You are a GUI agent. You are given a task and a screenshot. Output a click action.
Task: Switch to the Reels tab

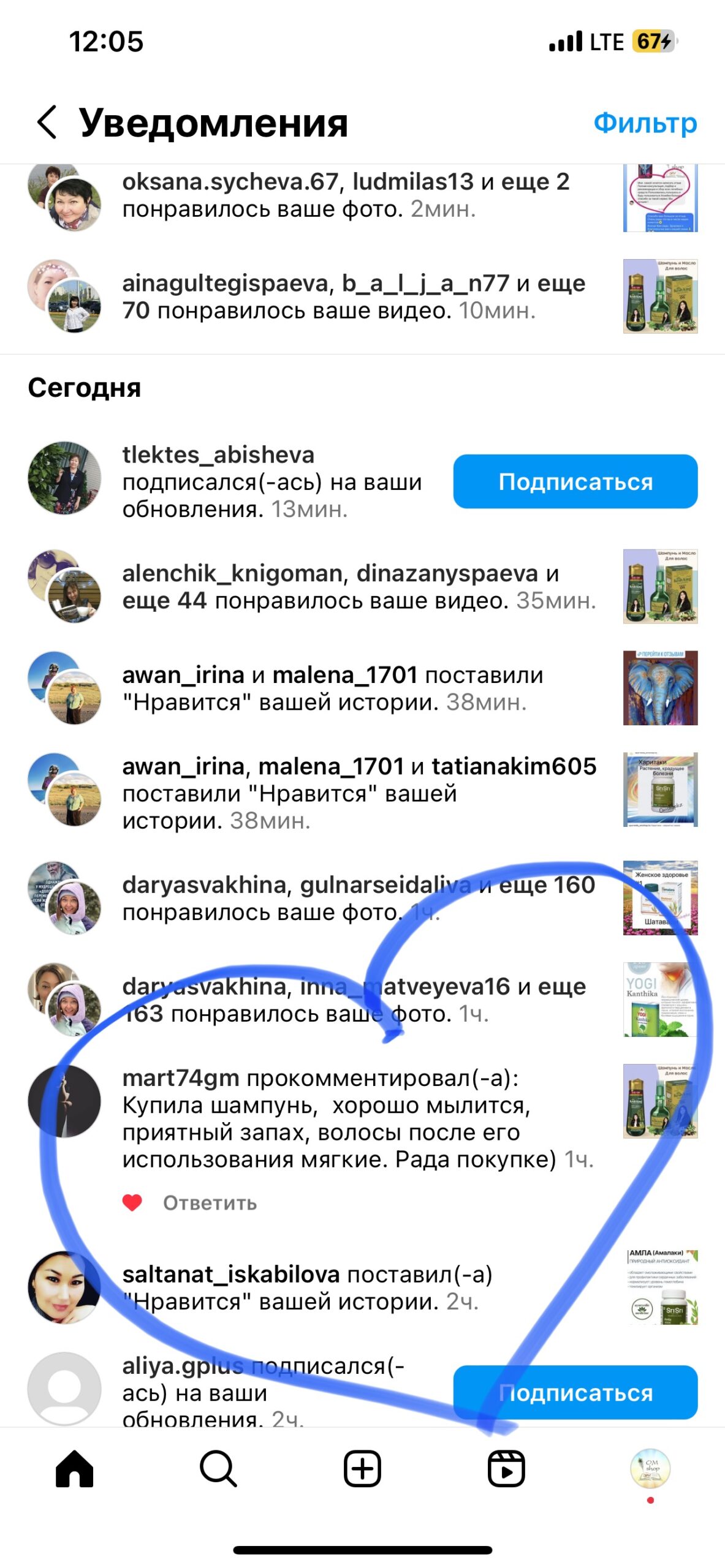click(506, 1468)
